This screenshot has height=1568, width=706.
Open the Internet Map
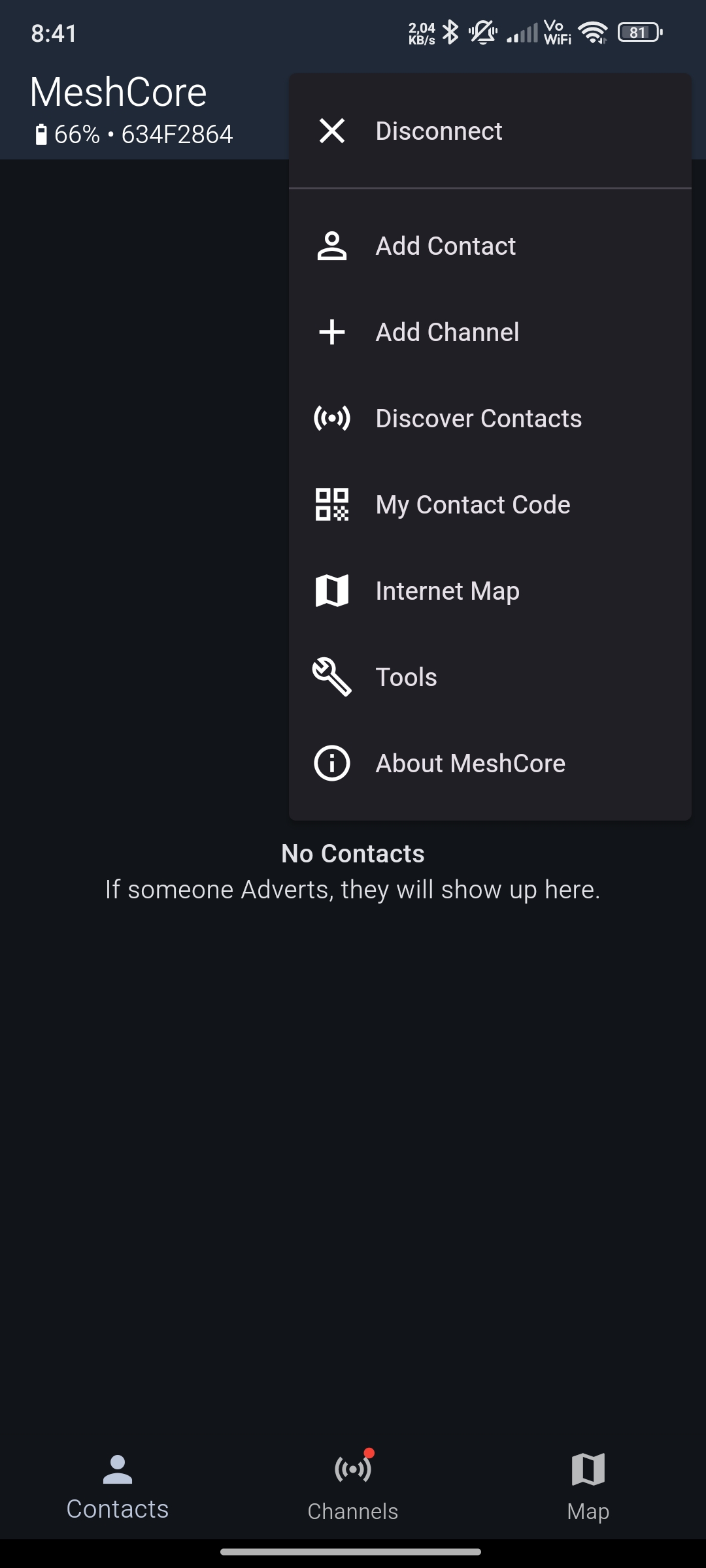[447, 591]
